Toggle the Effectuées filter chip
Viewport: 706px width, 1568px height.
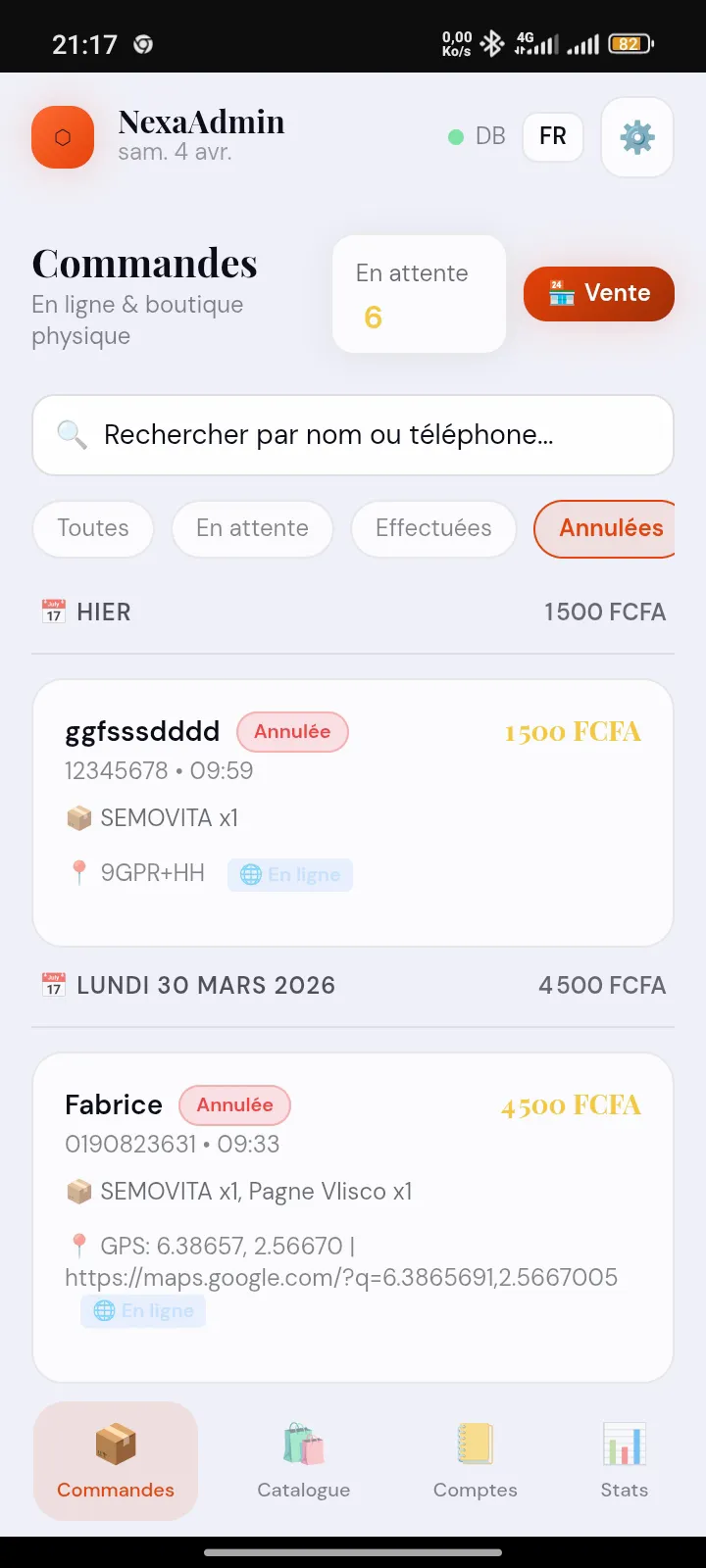click(x=433, y=528)
